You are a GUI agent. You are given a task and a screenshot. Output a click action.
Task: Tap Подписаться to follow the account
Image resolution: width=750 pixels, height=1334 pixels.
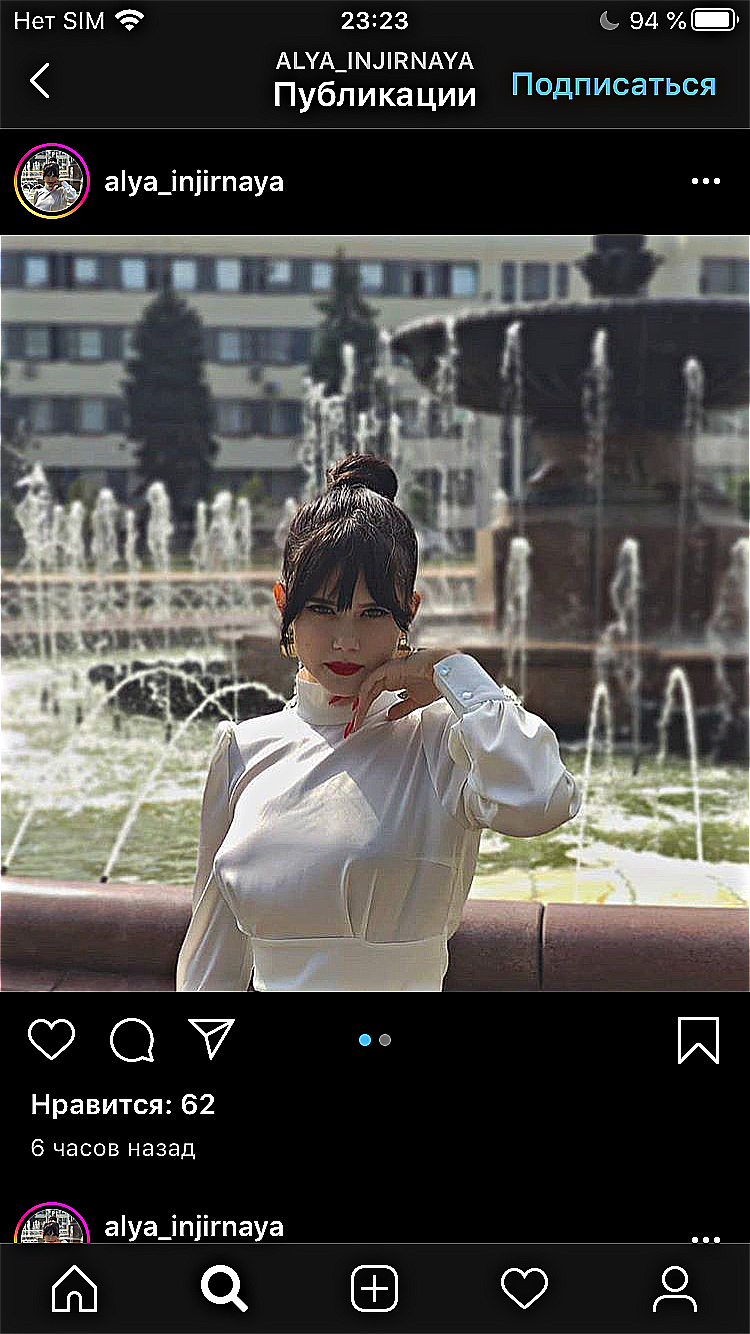click(613, 84)
